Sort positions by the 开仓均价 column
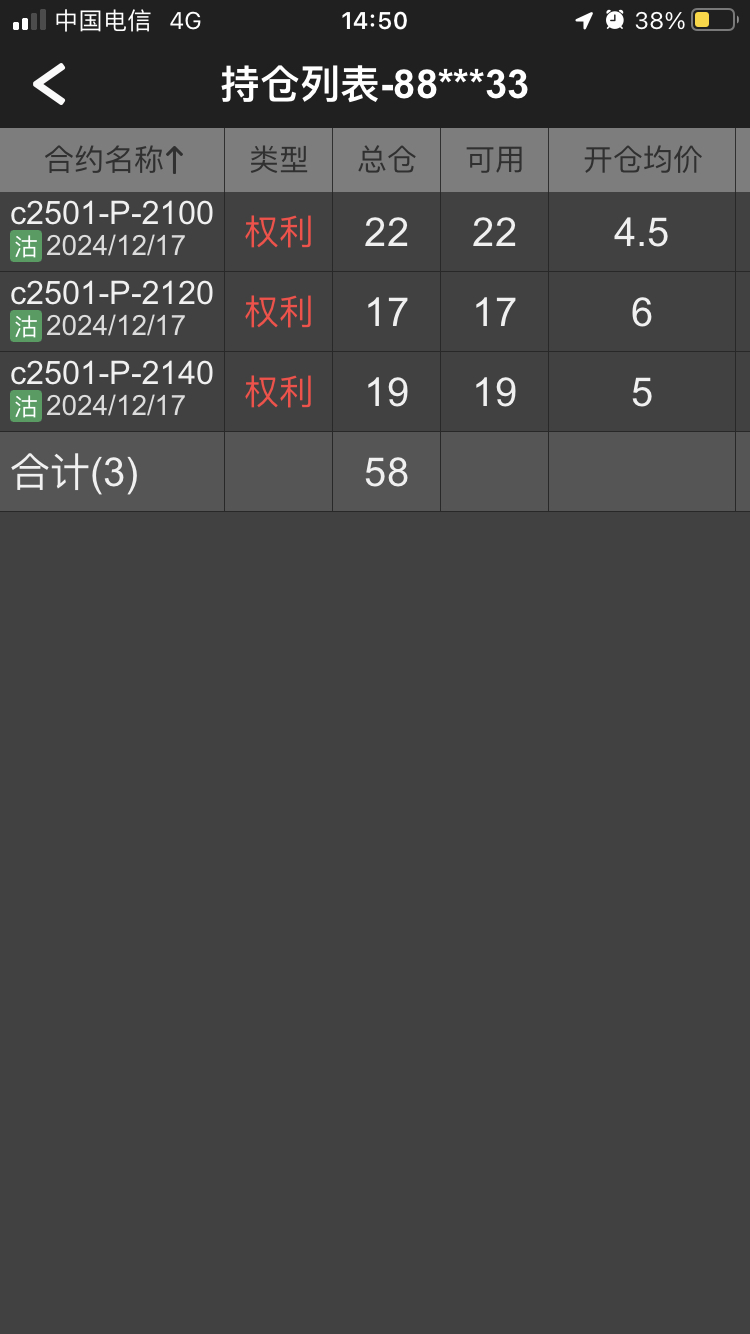The height and width of the screenshot is (1334, 750). (x=642, y=160)
